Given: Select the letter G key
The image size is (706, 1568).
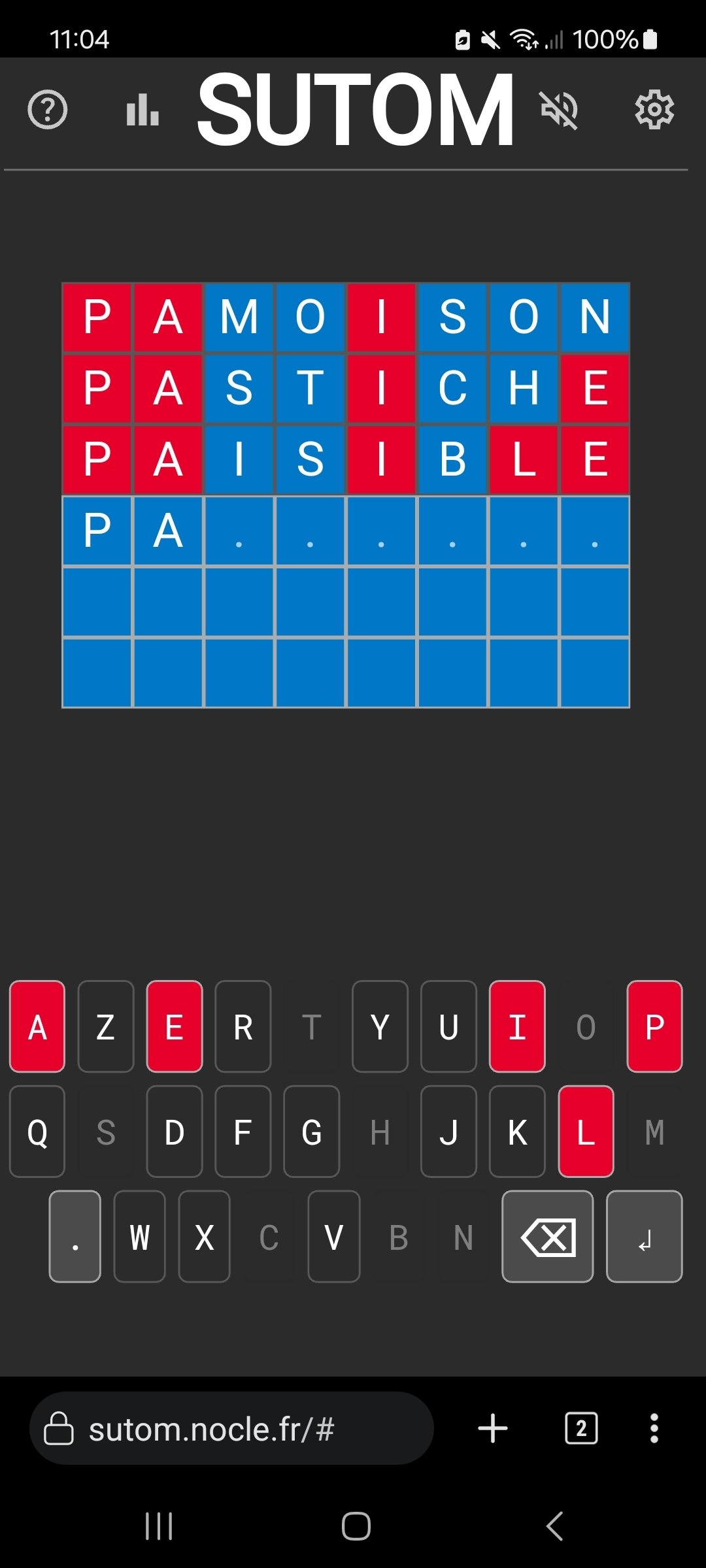Looking at the screenshot, I should click(x=311, y=1132).
